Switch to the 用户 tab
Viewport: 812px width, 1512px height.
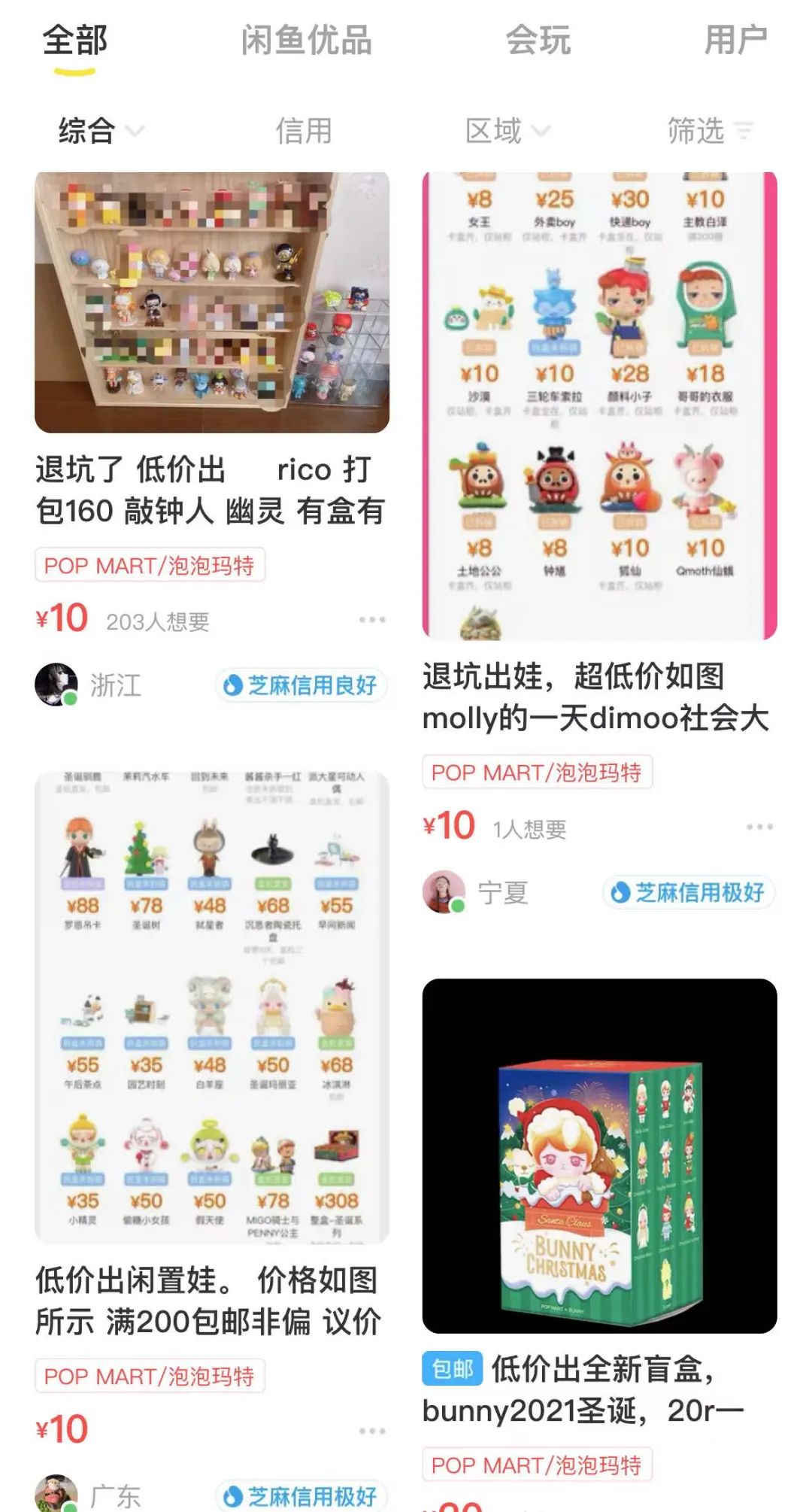point(735,41)
